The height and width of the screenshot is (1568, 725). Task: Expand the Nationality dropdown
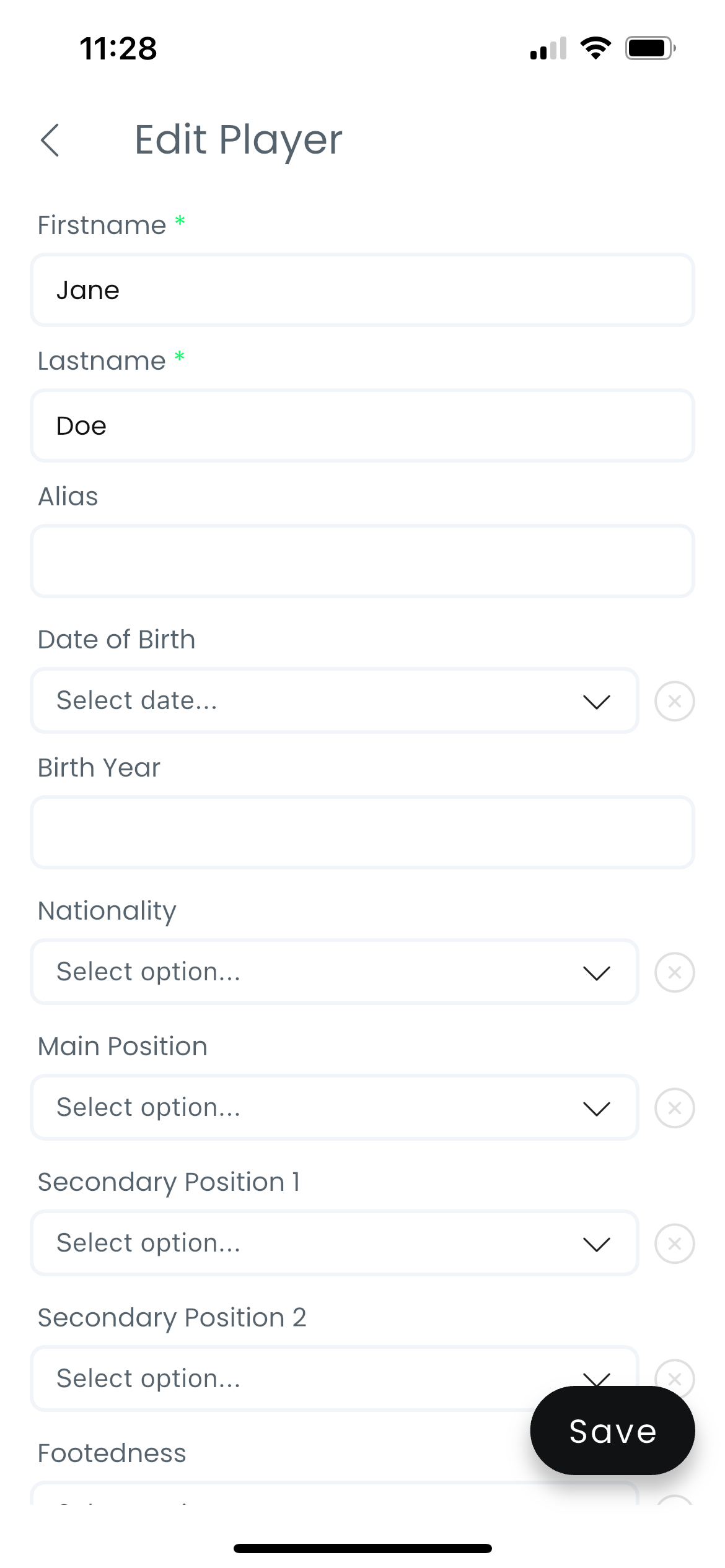pyautogui.click(x=335, y=972)
